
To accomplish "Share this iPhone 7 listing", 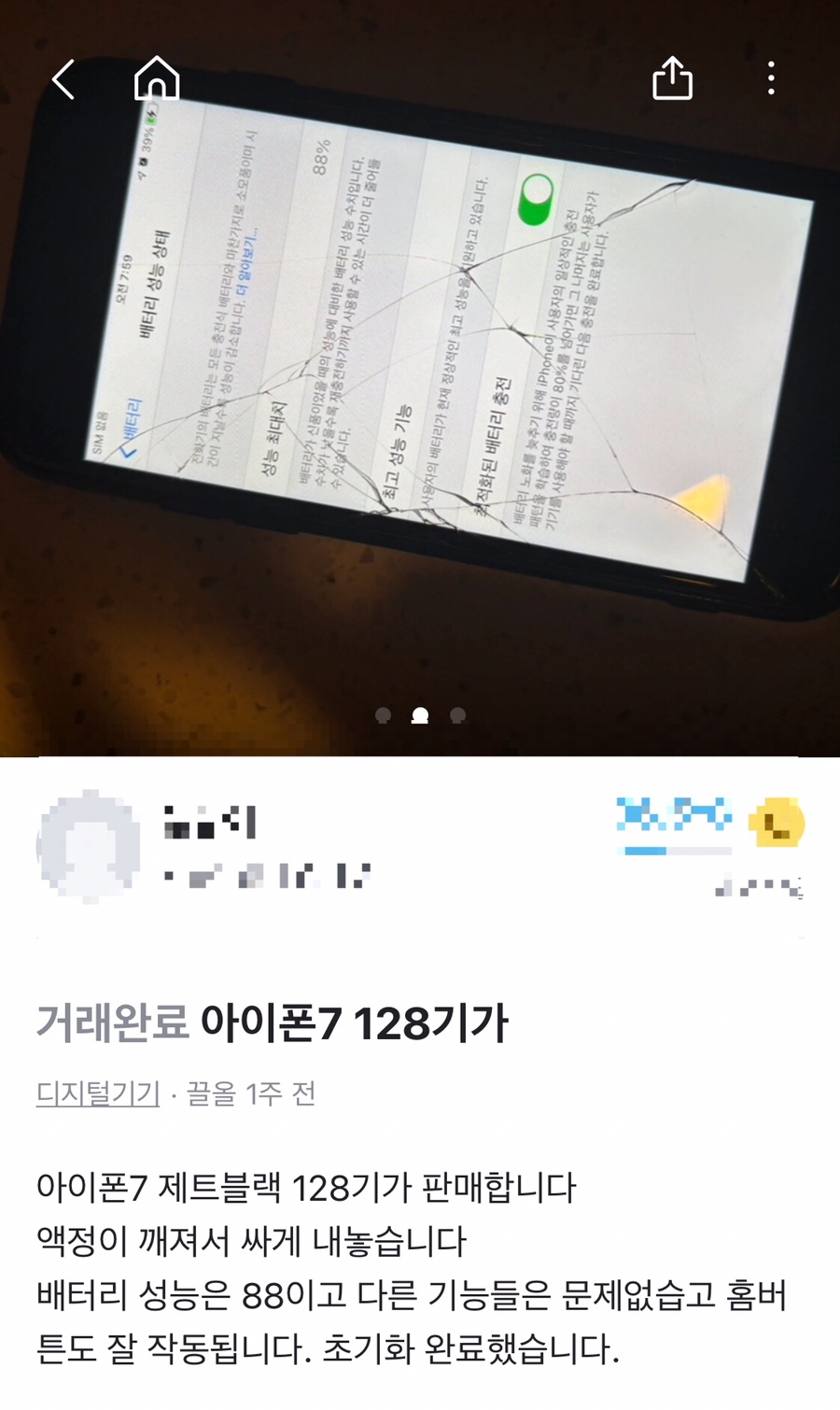I will [x=672, y=78].
